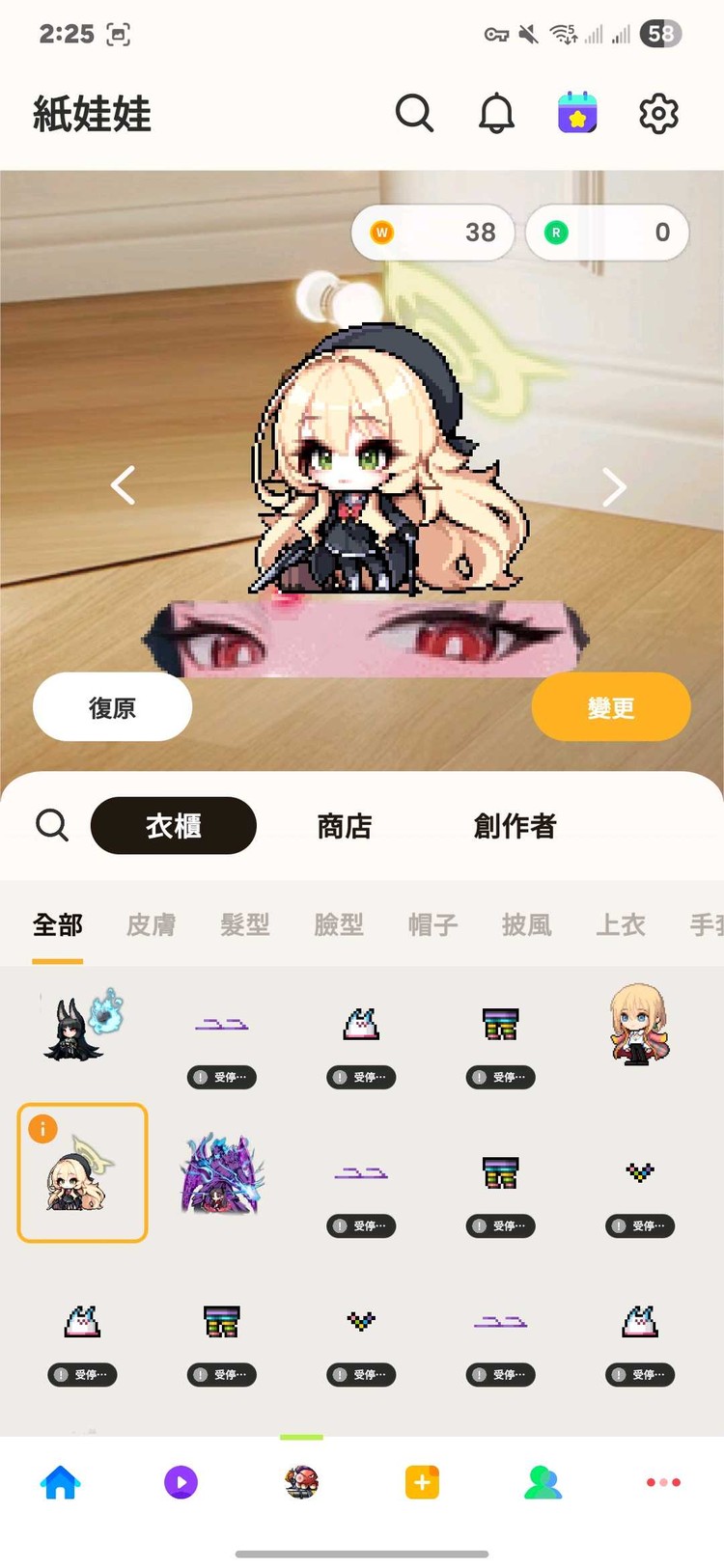Search items in the wardrobe panel
This screenshot has height=1568, width=724.
point(52,826)
